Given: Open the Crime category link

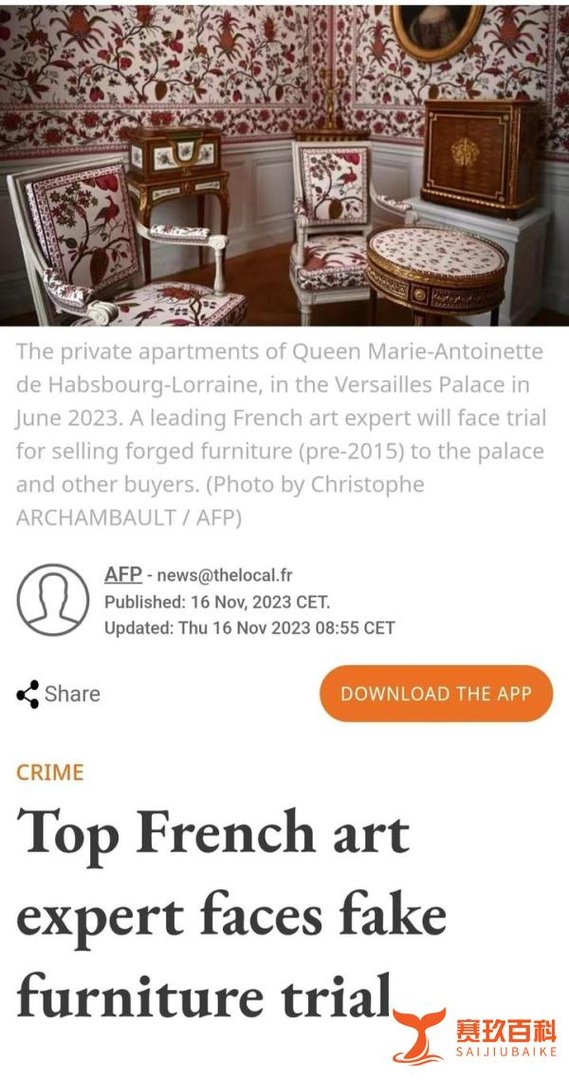Looking at the screenshot, I should click(x=50, y=772).
